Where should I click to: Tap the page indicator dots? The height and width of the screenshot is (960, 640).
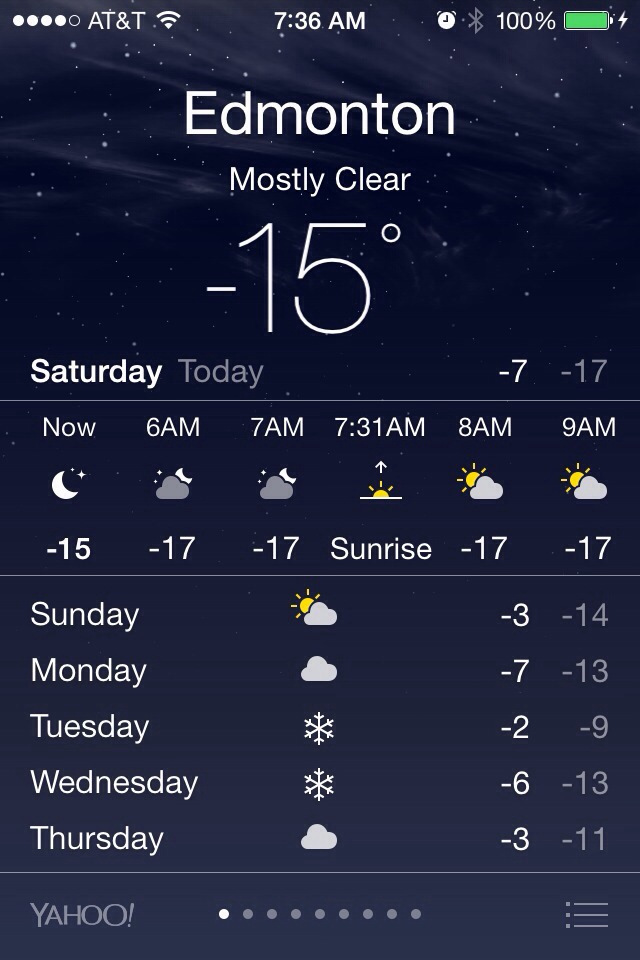(x=320, y=914)
